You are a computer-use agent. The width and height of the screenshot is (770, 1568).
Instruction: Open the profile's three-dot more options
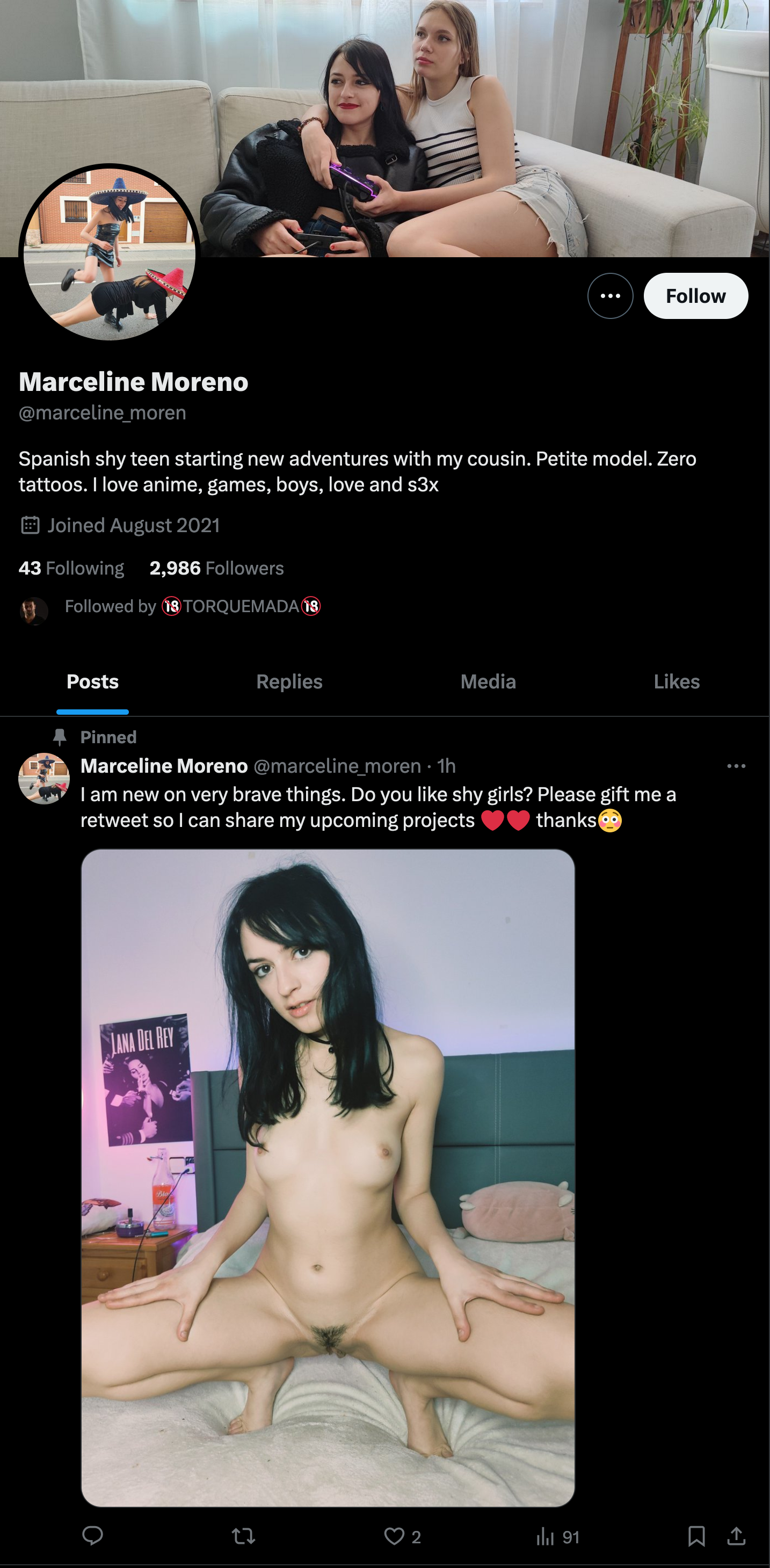pos(610,296)
